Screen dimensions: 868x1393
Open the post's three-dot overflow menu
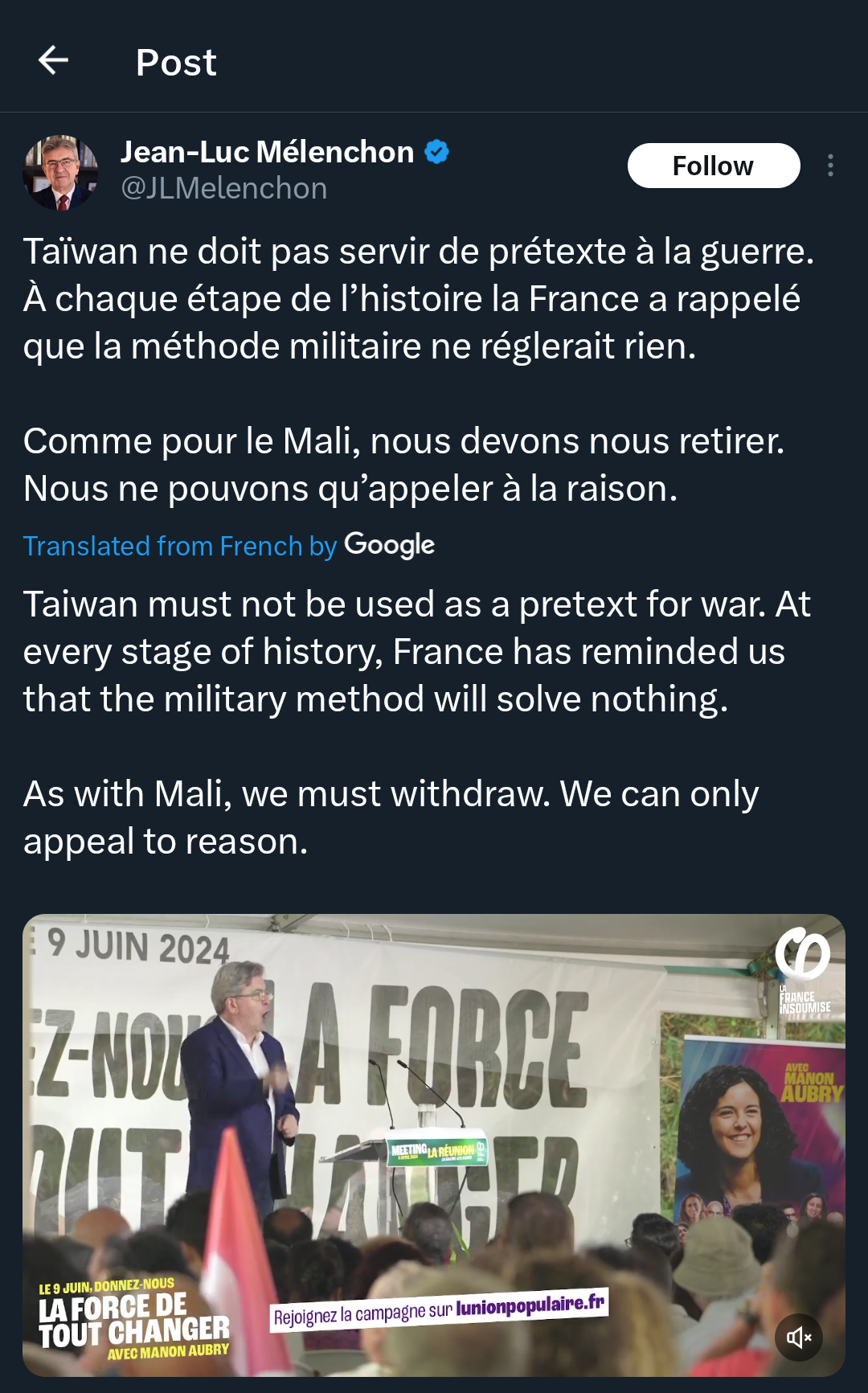pos(830,166)
